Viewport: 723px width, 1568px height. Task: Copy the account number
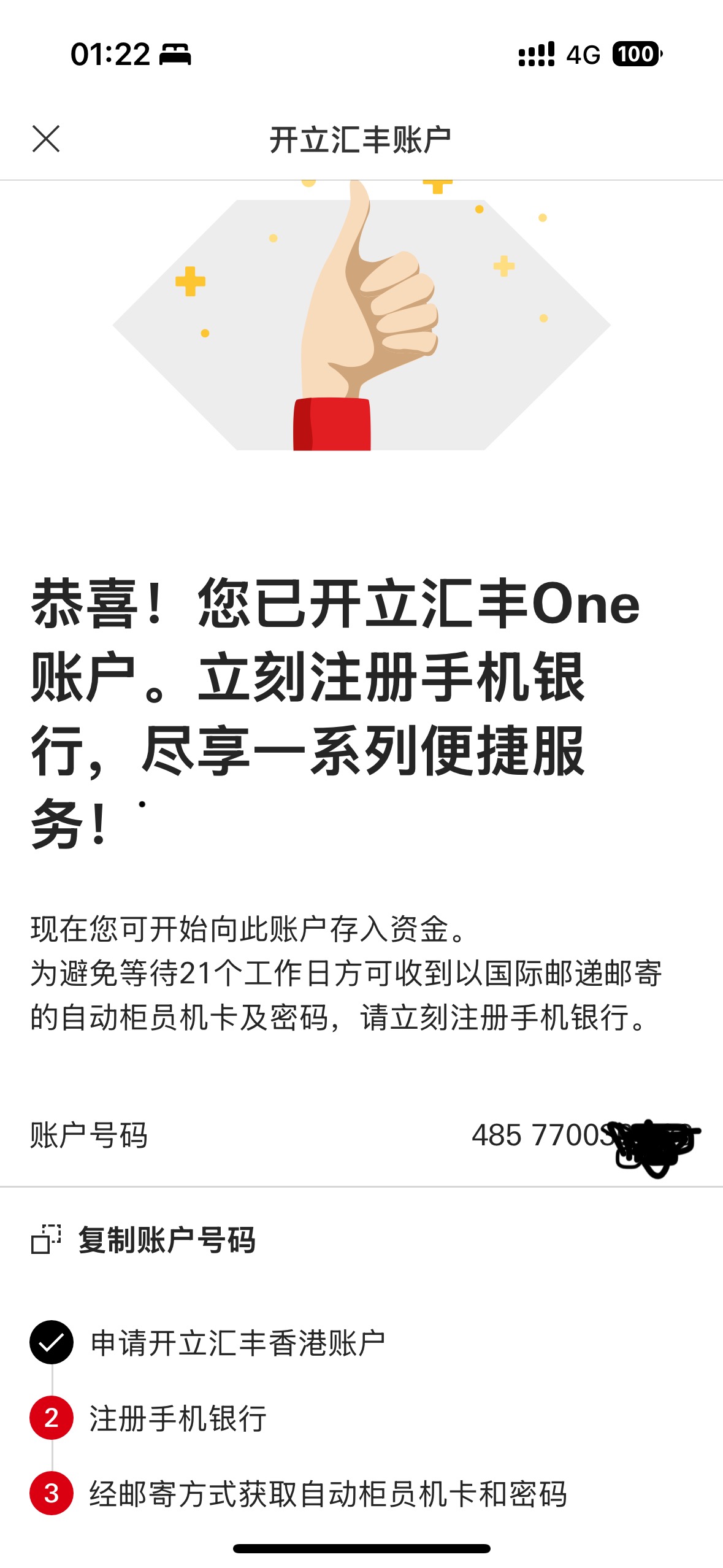[143, 1240]
